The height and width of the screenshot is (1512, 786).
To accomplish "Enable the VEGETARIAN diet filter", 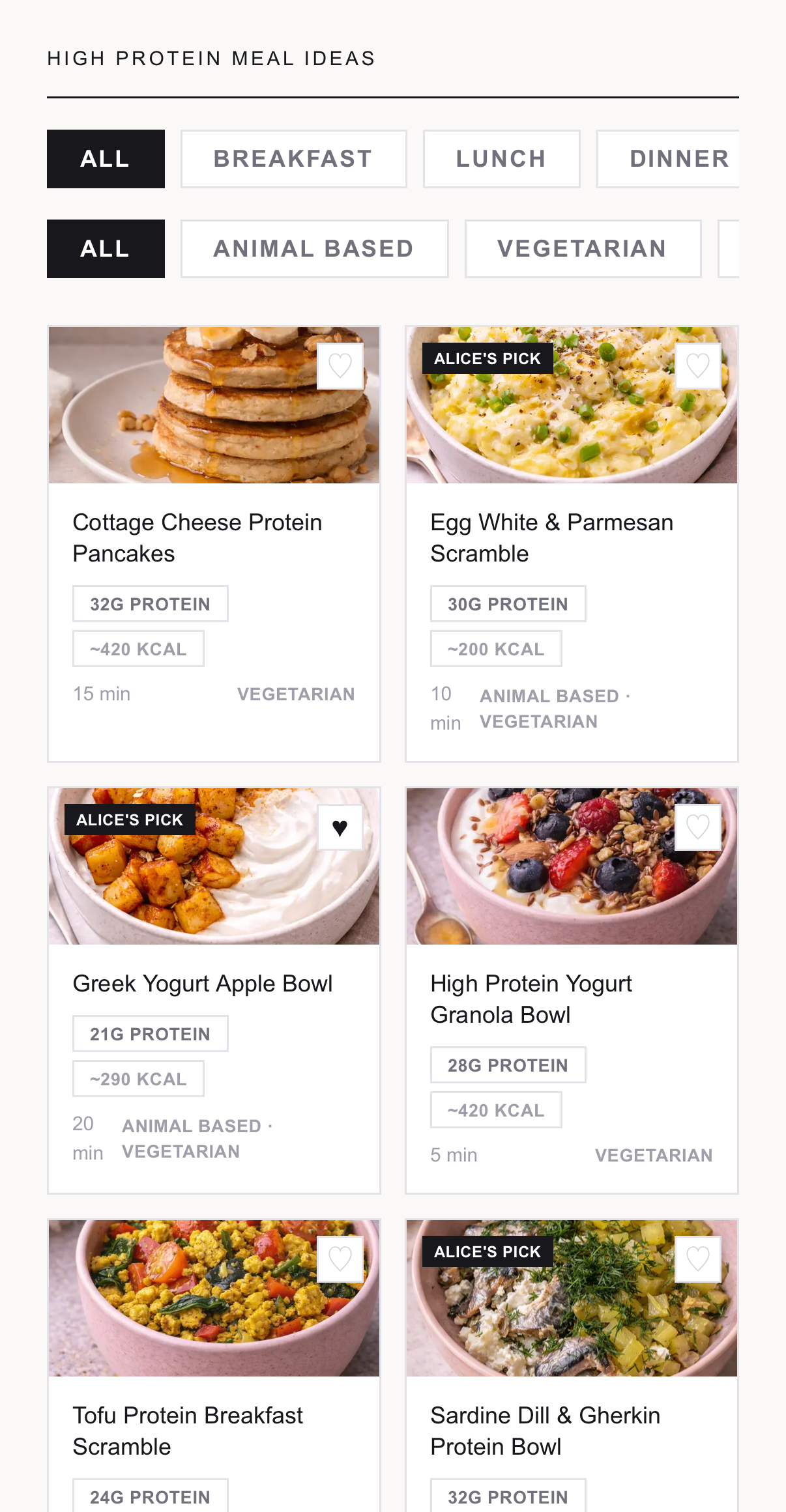I will (x=582, y=248).
